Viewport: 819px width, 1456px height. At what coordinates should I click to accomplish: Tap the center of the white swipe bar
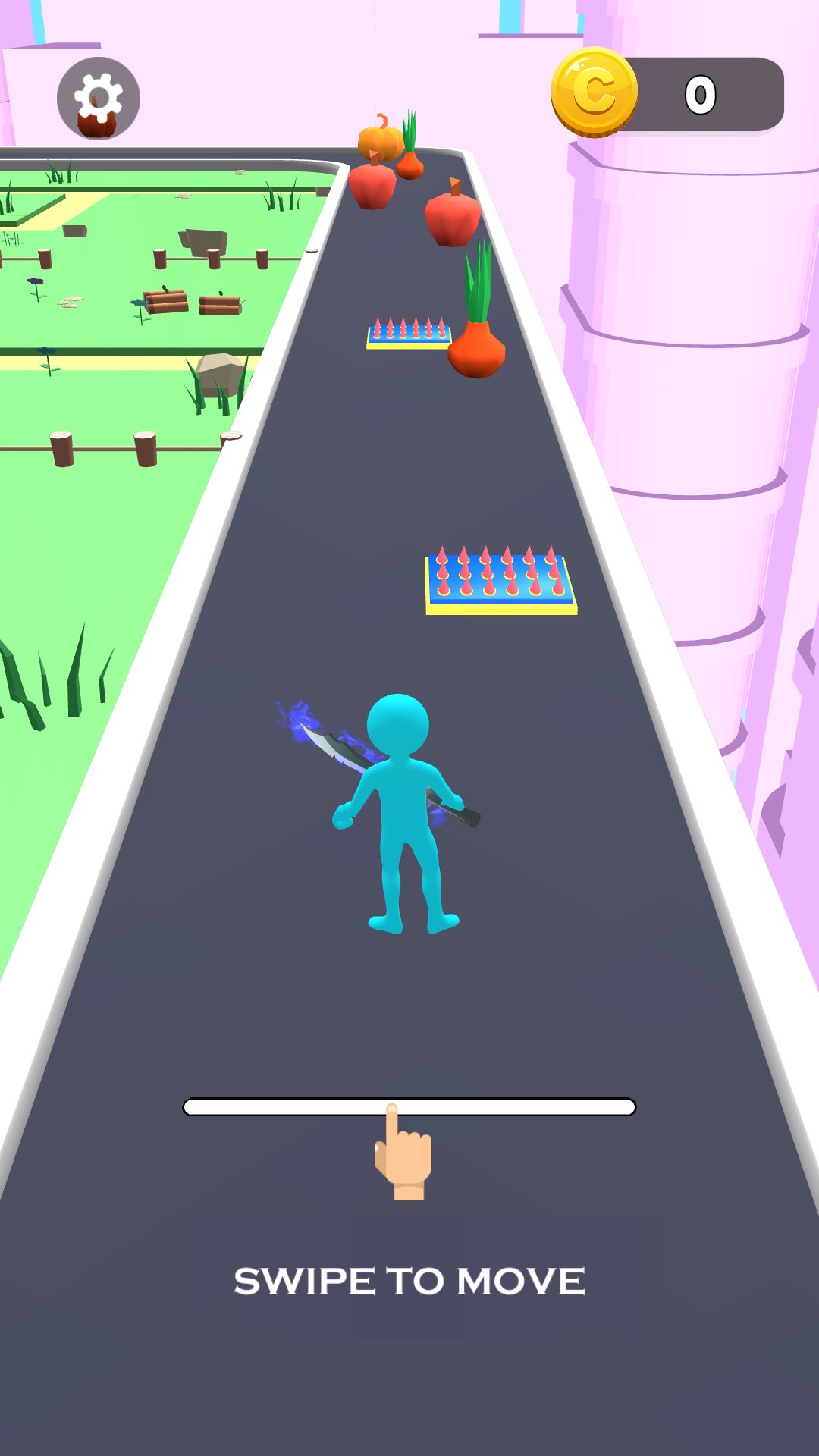pos(409,1107)
